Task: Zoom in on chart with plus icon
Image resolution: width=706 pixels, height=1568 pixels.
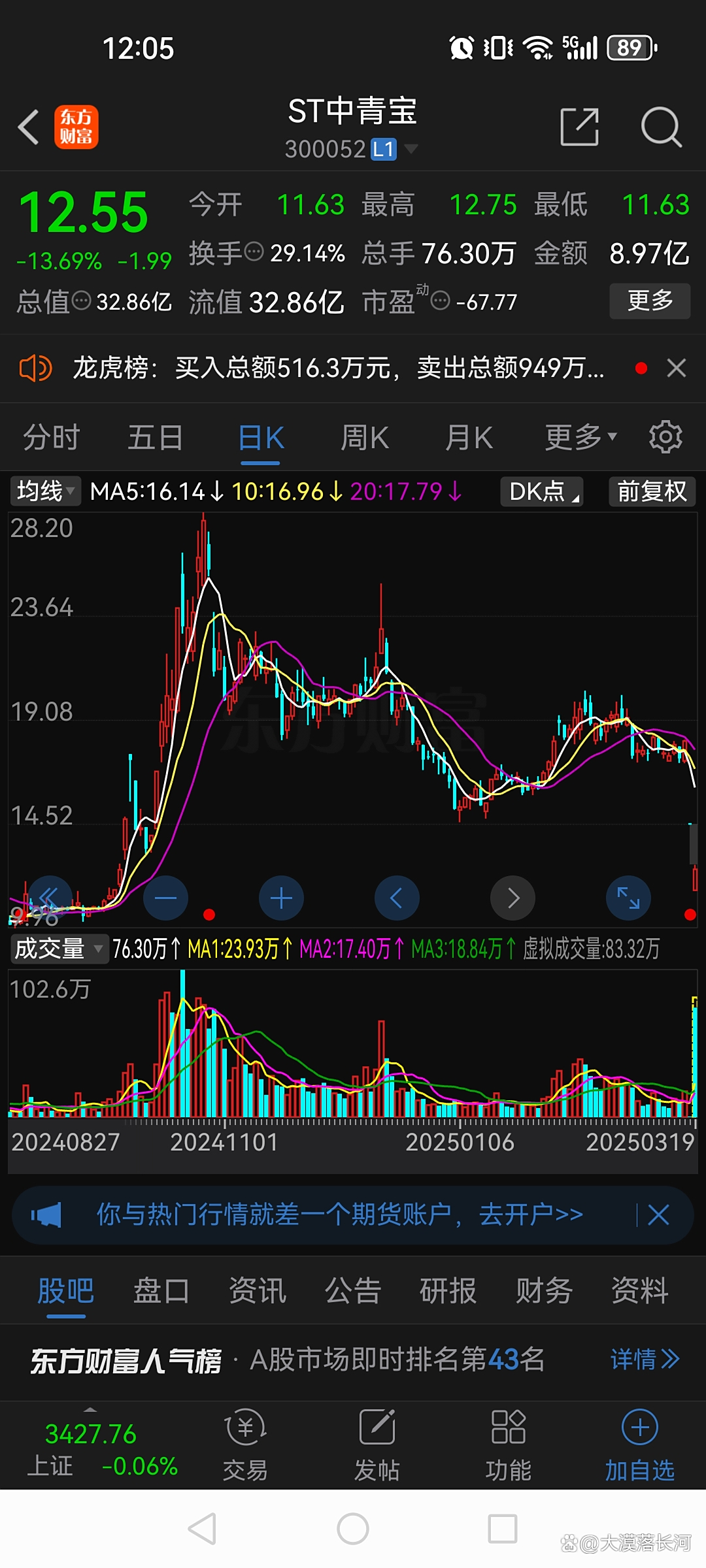Action: point(281,898)
